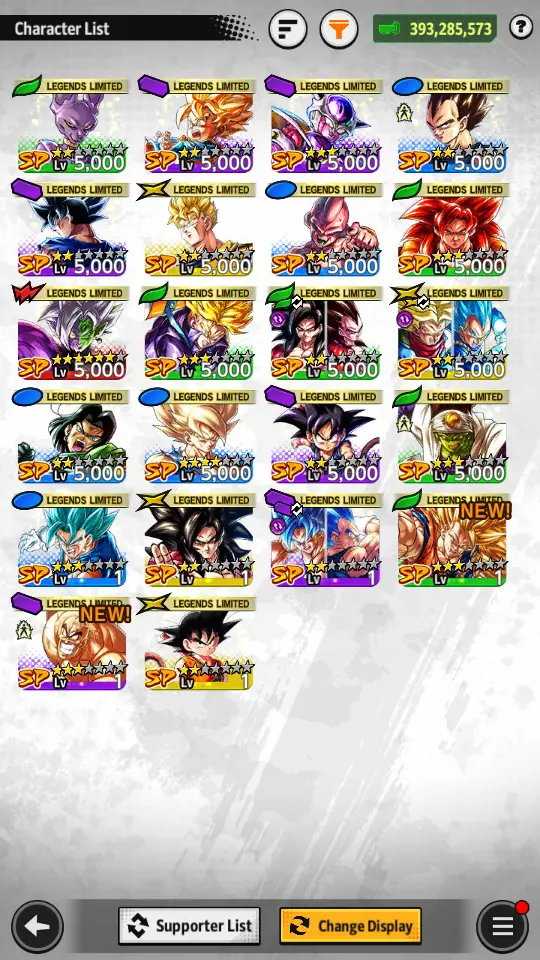Open the half-green Zamasu card with red element
This screenshot has height=960, width=540.
(72, 332)
